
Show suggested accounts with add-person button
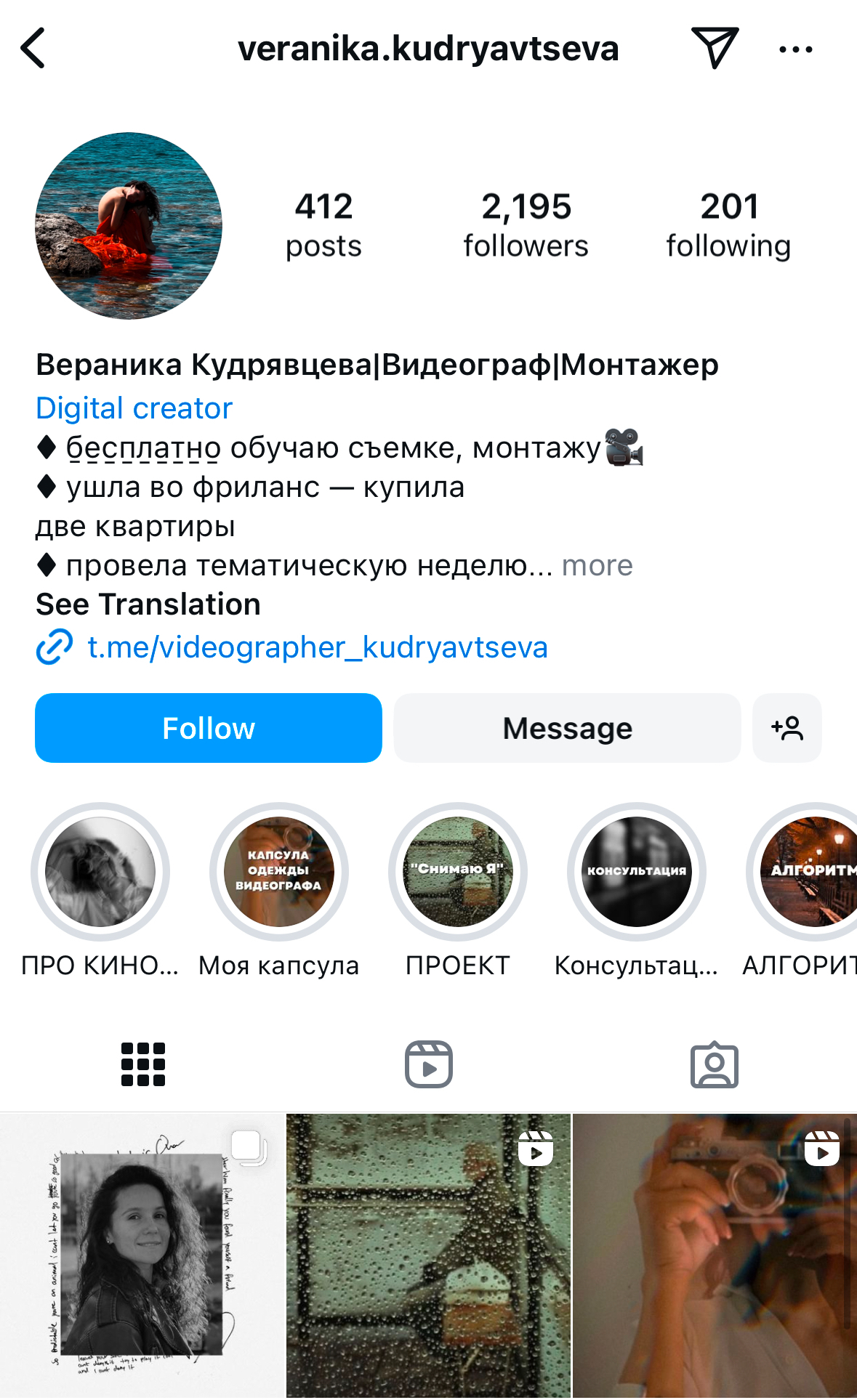(x=787, y=728)
